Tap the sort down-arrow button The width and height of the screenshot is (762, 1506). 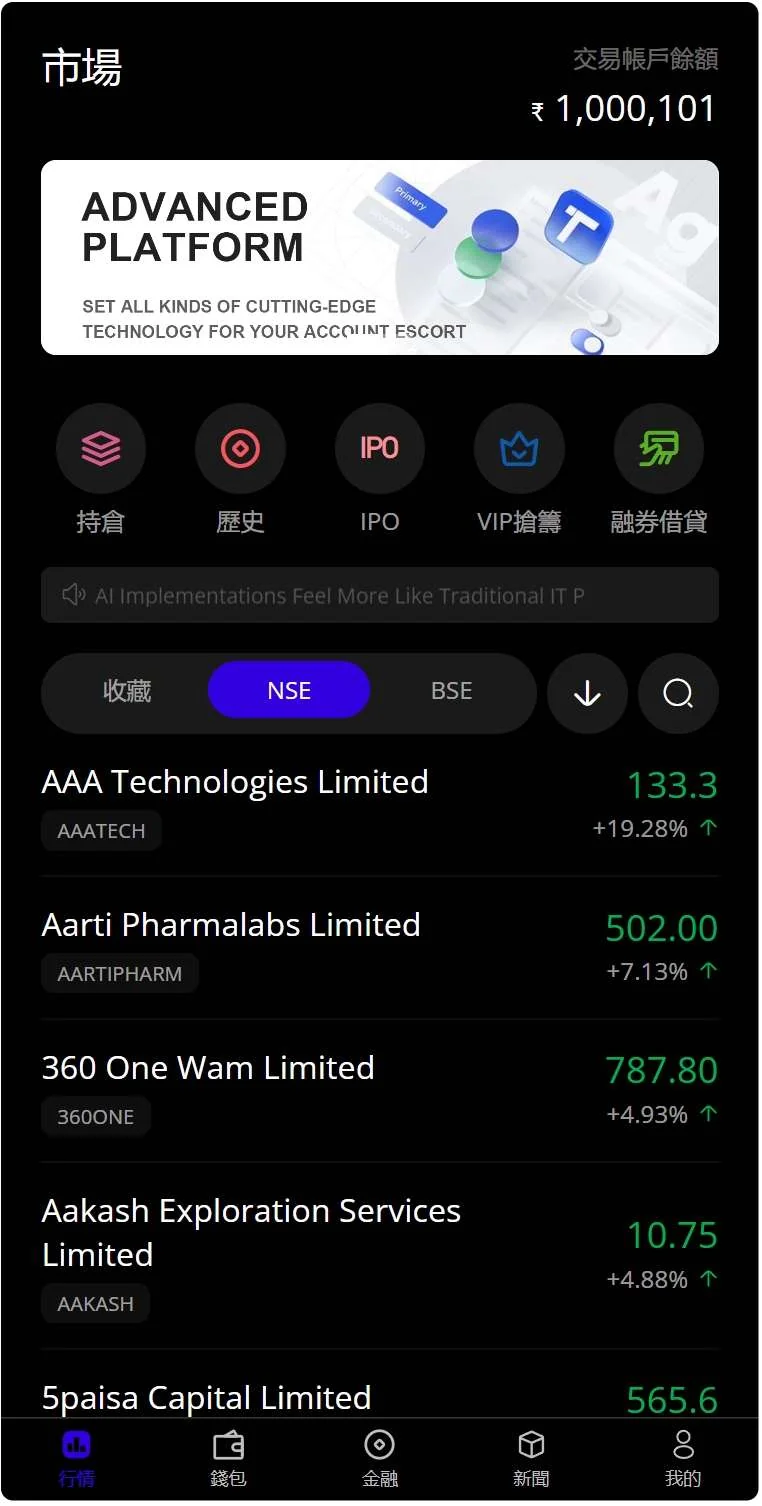pyautogui.click(x=587, y=693)
